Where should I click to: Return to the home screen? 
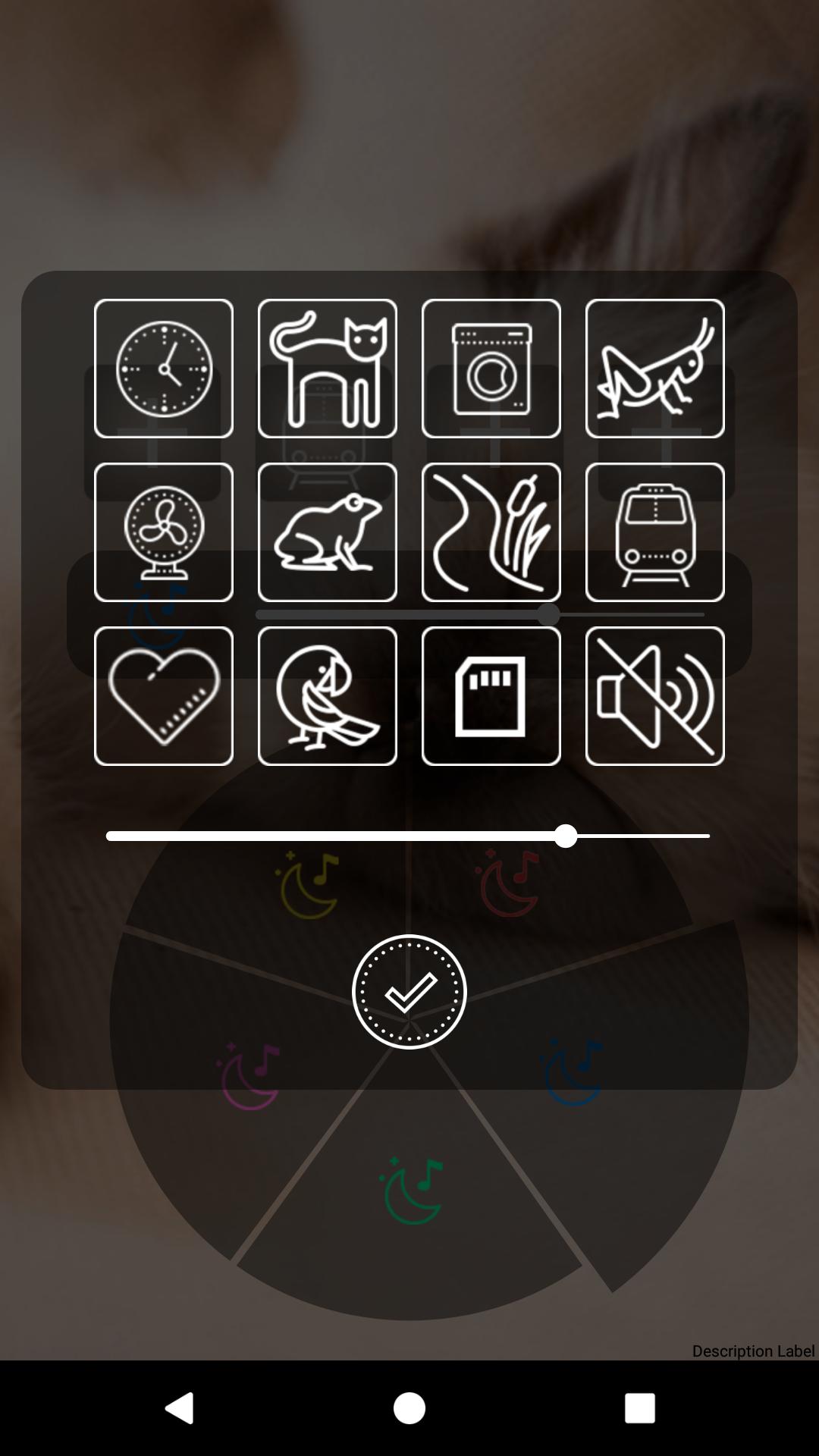click(409, 1408)
